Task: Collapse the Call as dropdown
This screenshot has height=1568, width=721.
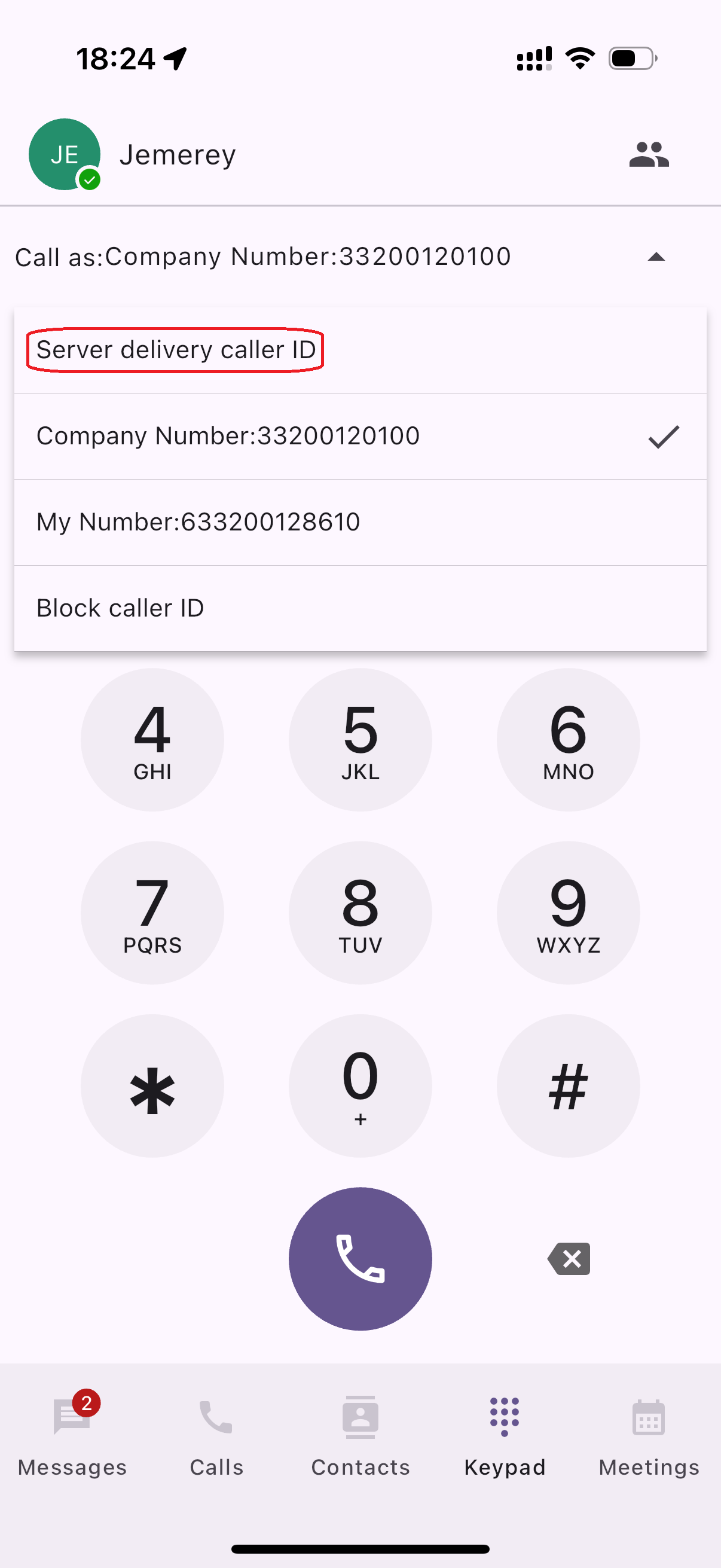Action: pos(655,257)
